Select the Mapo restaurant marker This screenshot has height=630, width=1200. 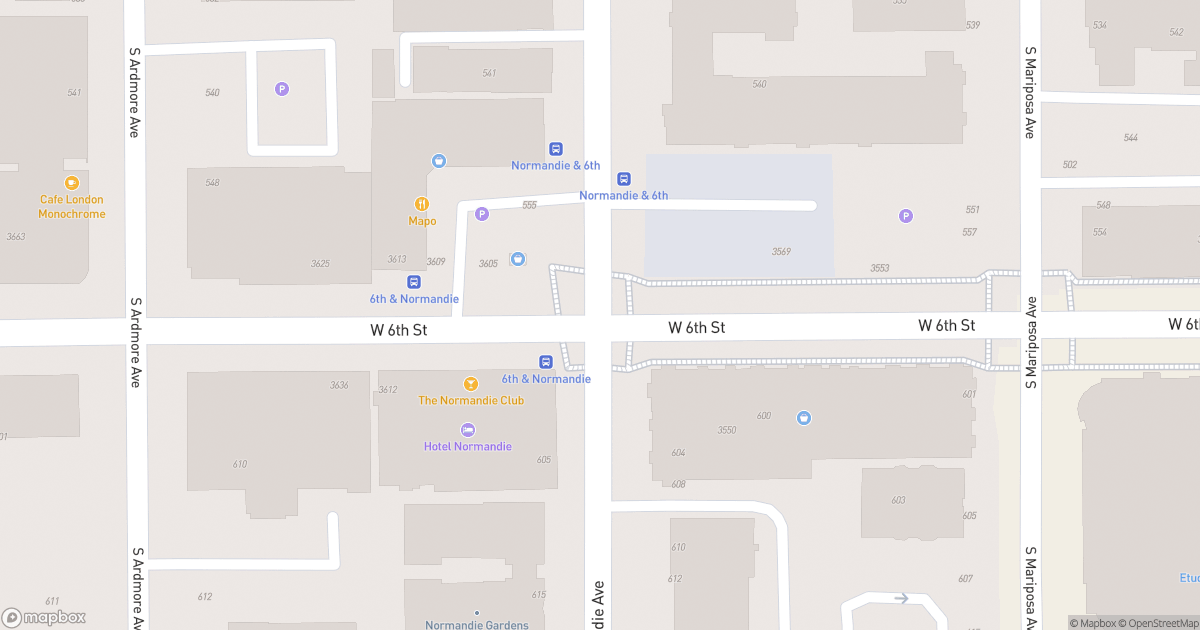(x=422, y=204)
